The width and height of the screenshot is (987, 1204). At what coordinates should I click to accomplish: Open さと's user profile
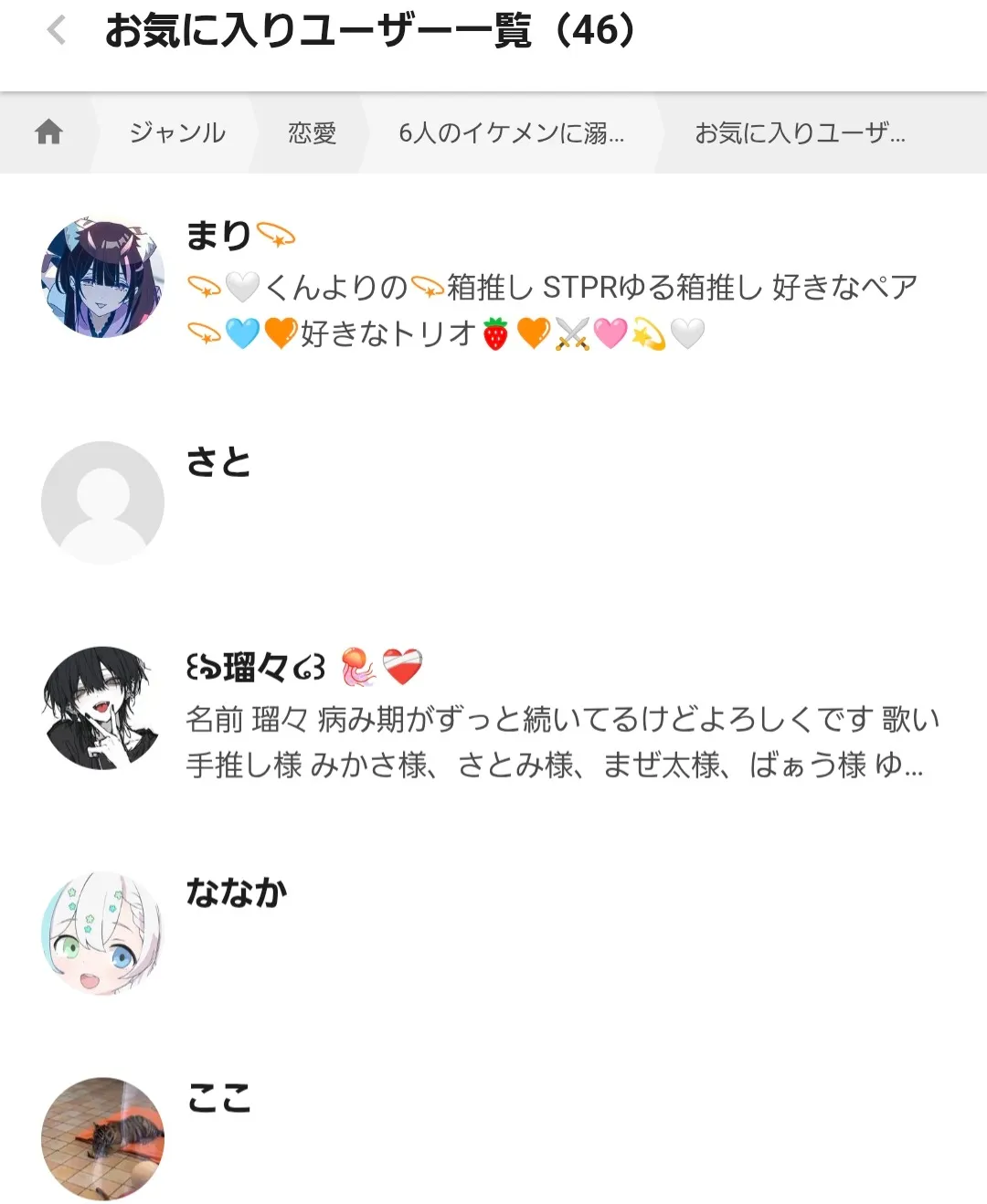click(x=218, y=462)
